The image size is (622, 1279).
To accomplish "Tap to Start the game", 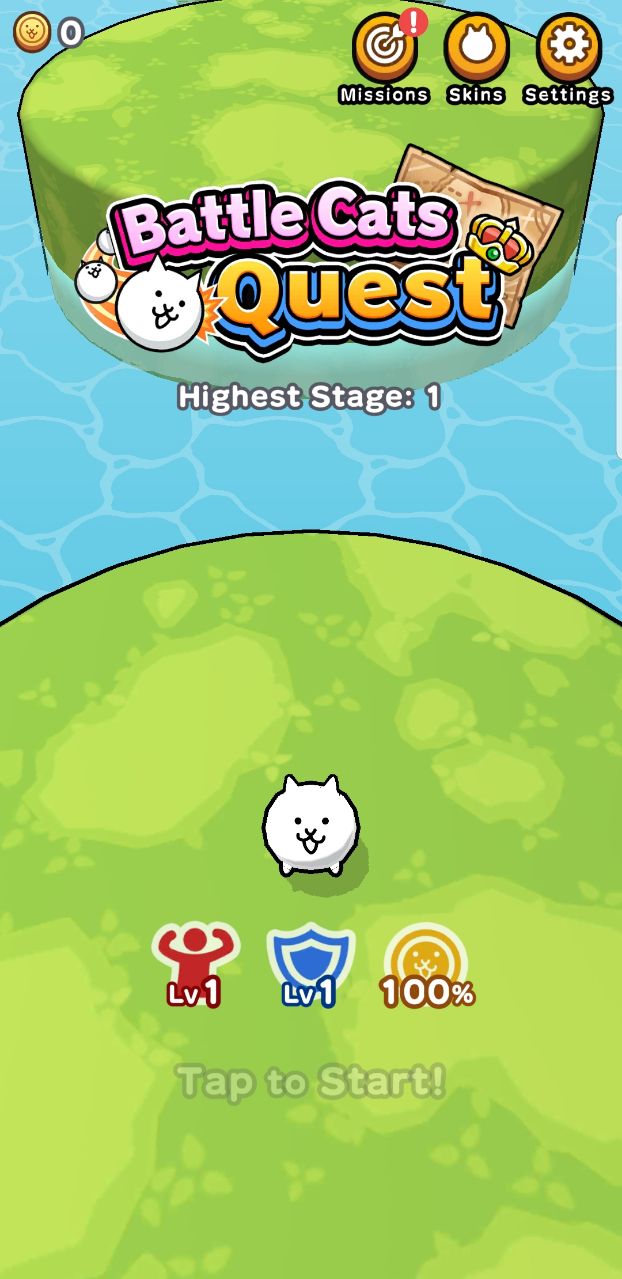I will (310, 1082).
